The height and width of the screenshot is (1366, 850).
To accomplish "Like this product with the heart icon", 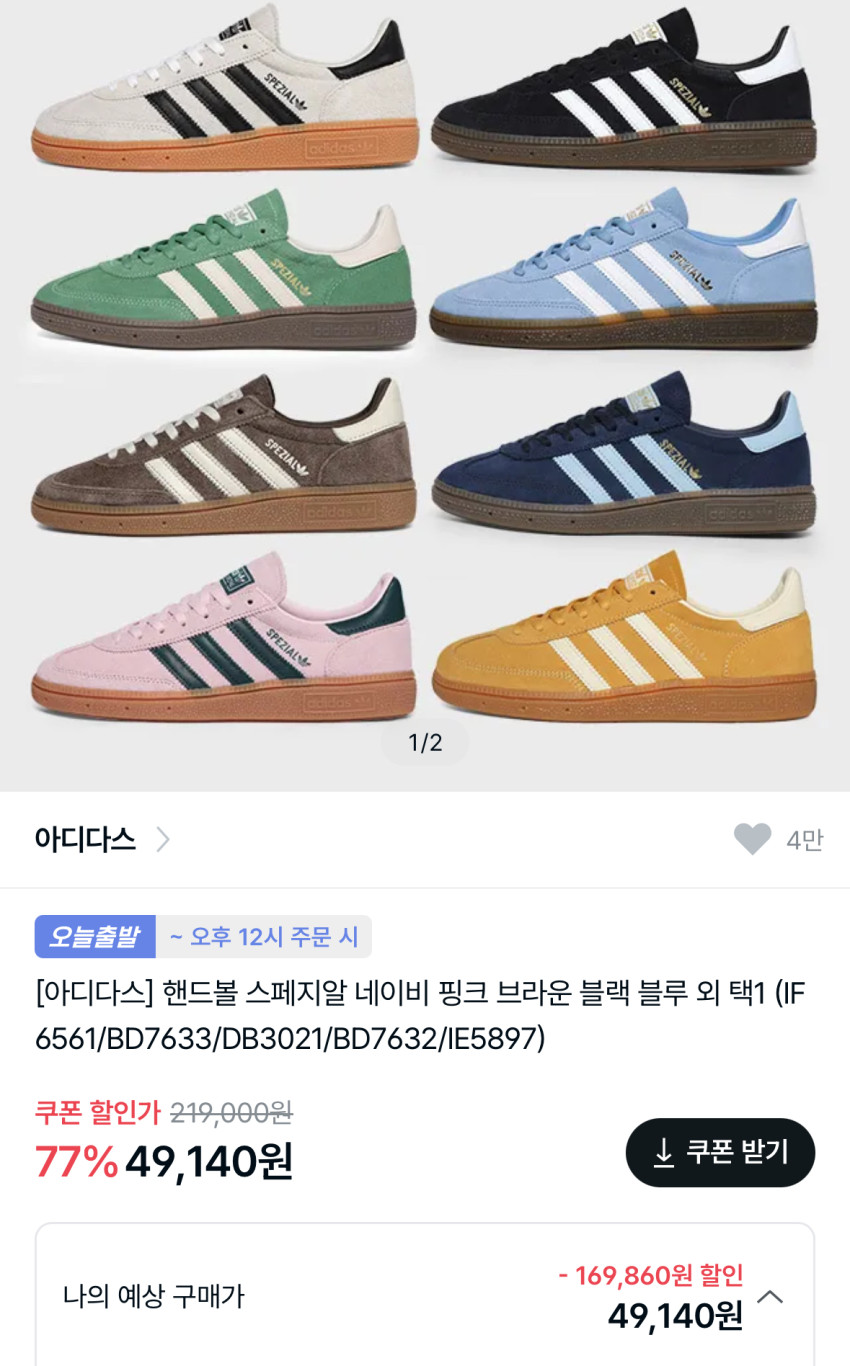I will click(x=752, y=839).
